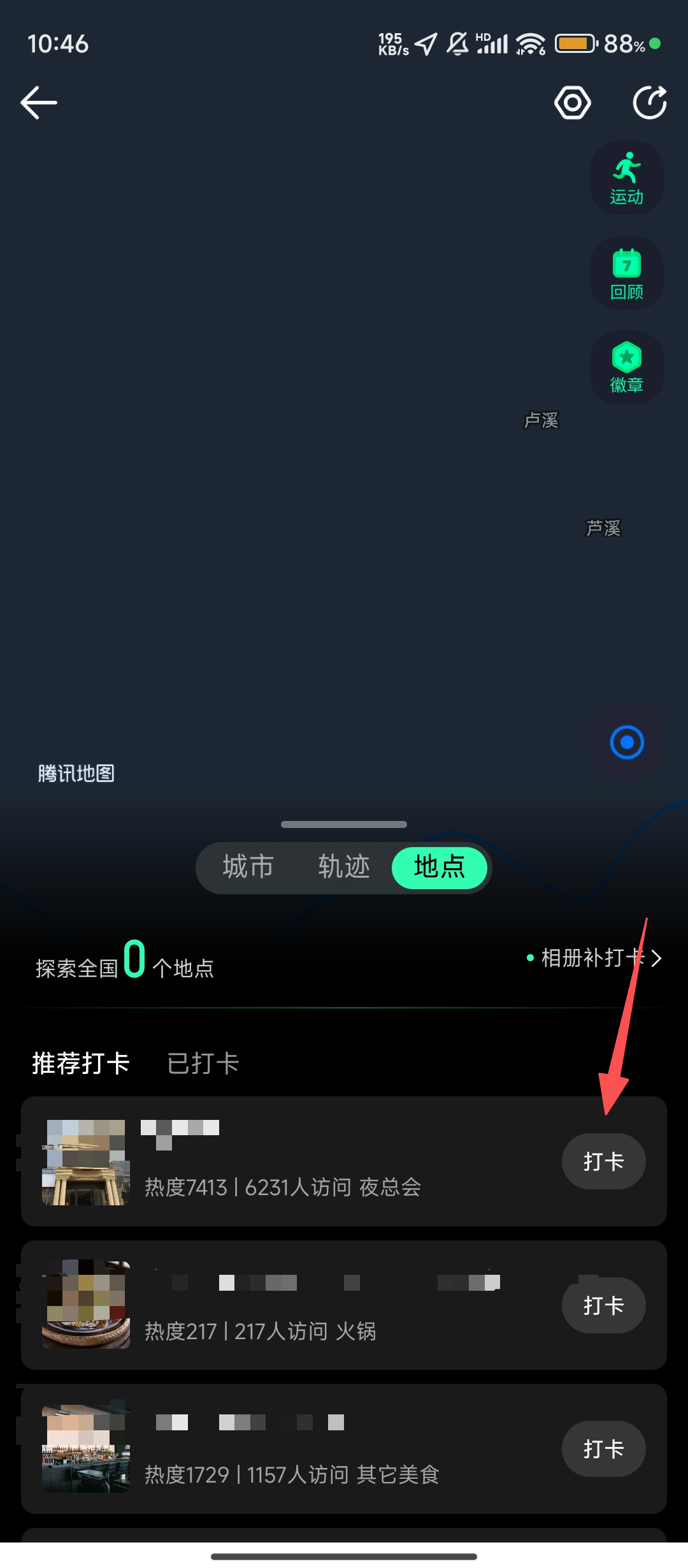Go back using the top-left arrow
Image resolution: width=688 pixels, height=1568 pixels.
pos(39,103)
